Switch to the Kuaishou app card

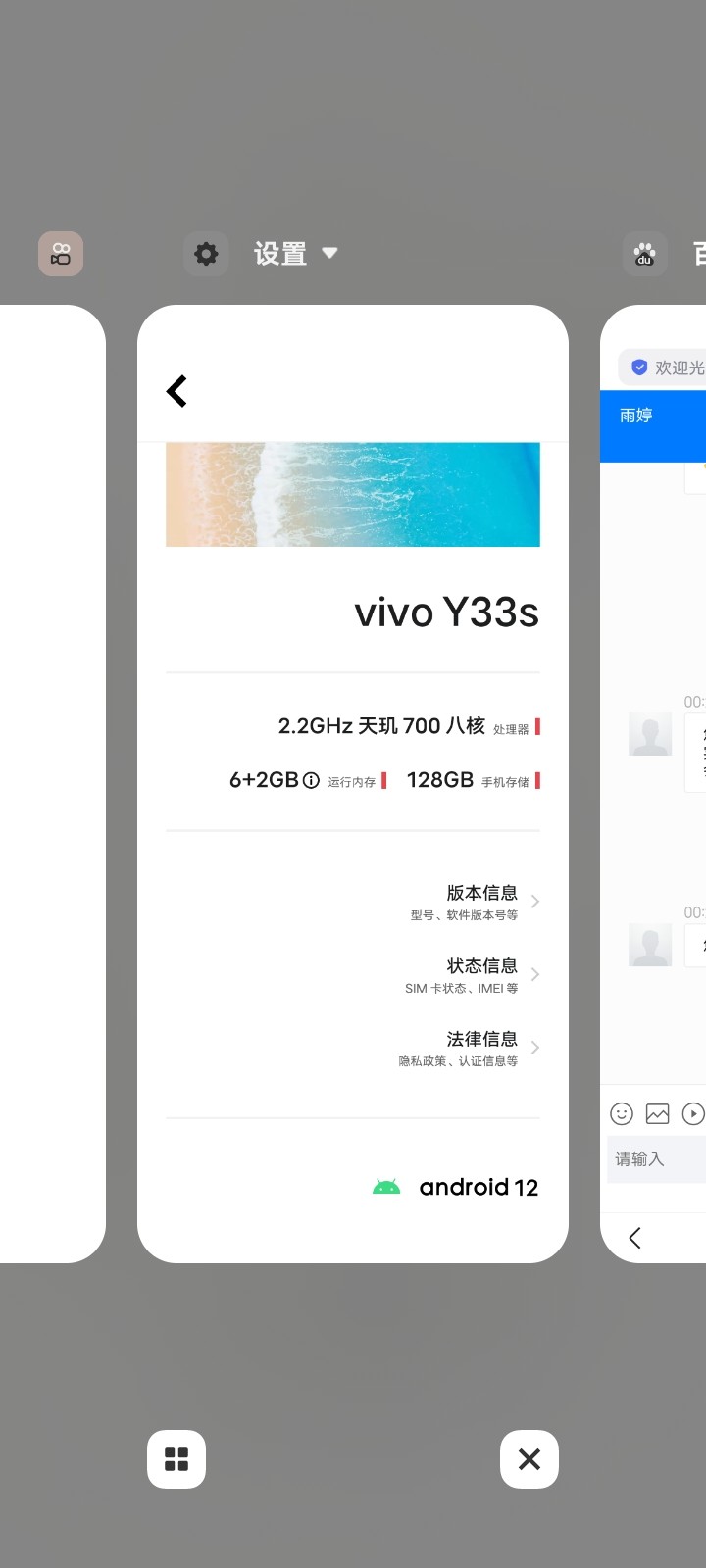51,784
